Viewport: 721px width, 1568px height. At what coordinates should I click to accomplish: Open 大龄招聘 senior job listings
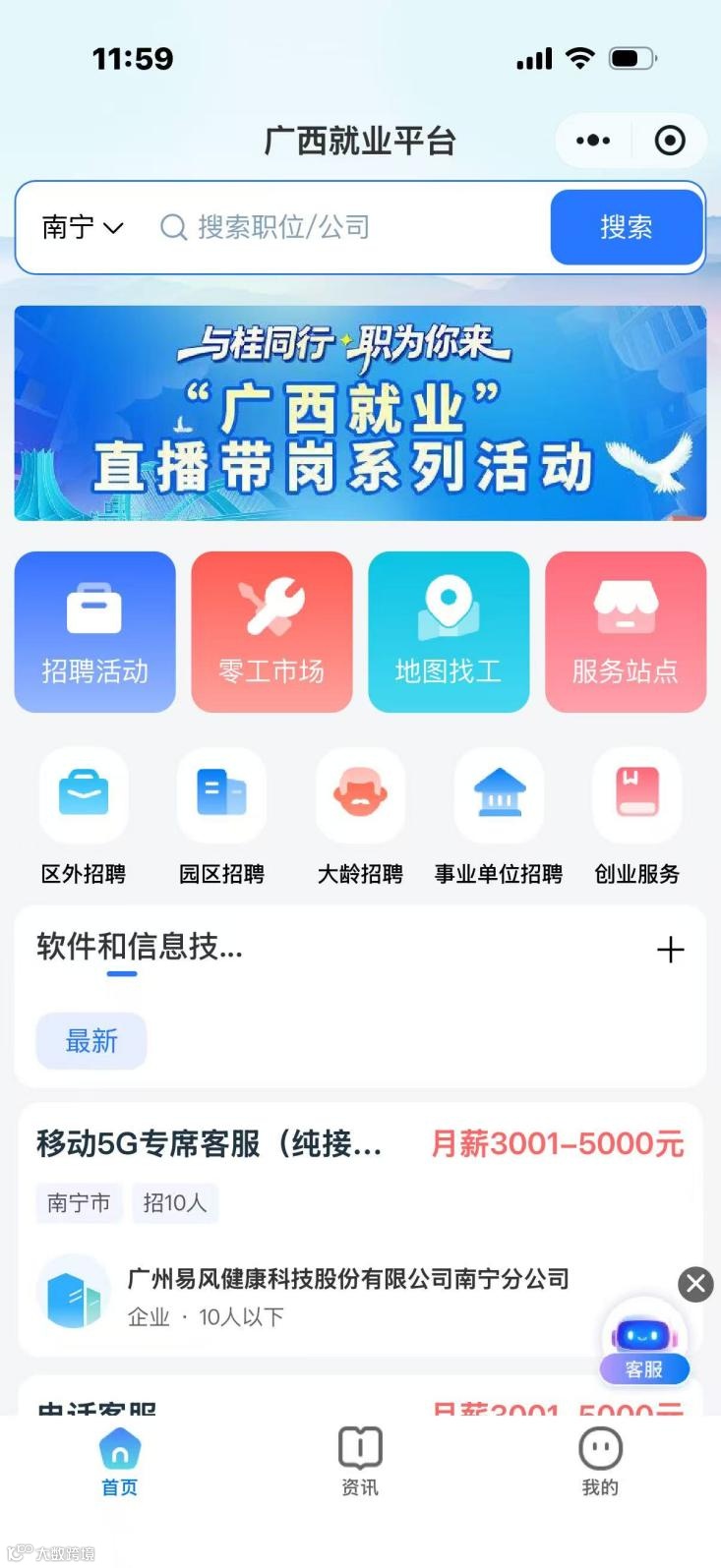pos(360,794)
